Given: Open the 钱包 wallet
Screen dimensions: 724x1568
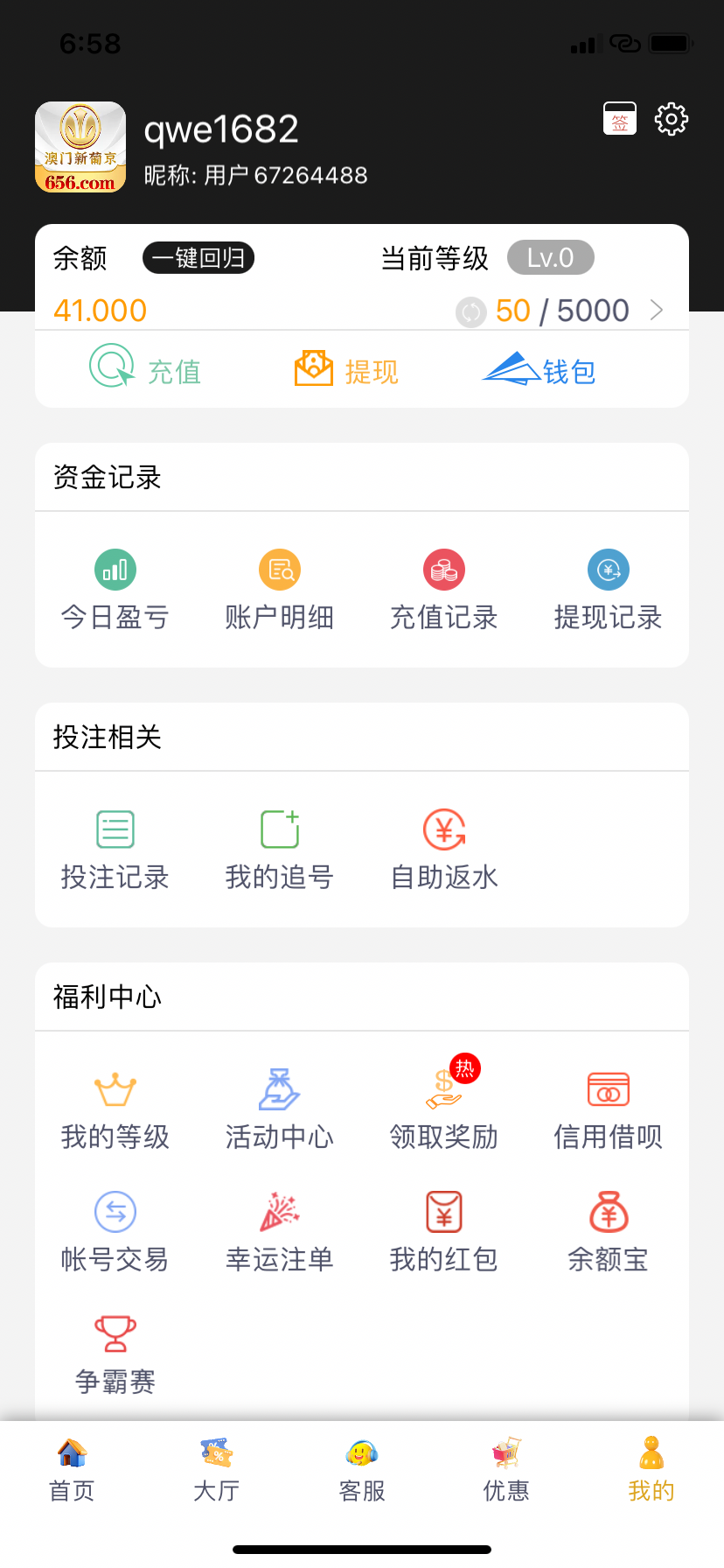Looking at the screenshot, I should coord(540,369).
